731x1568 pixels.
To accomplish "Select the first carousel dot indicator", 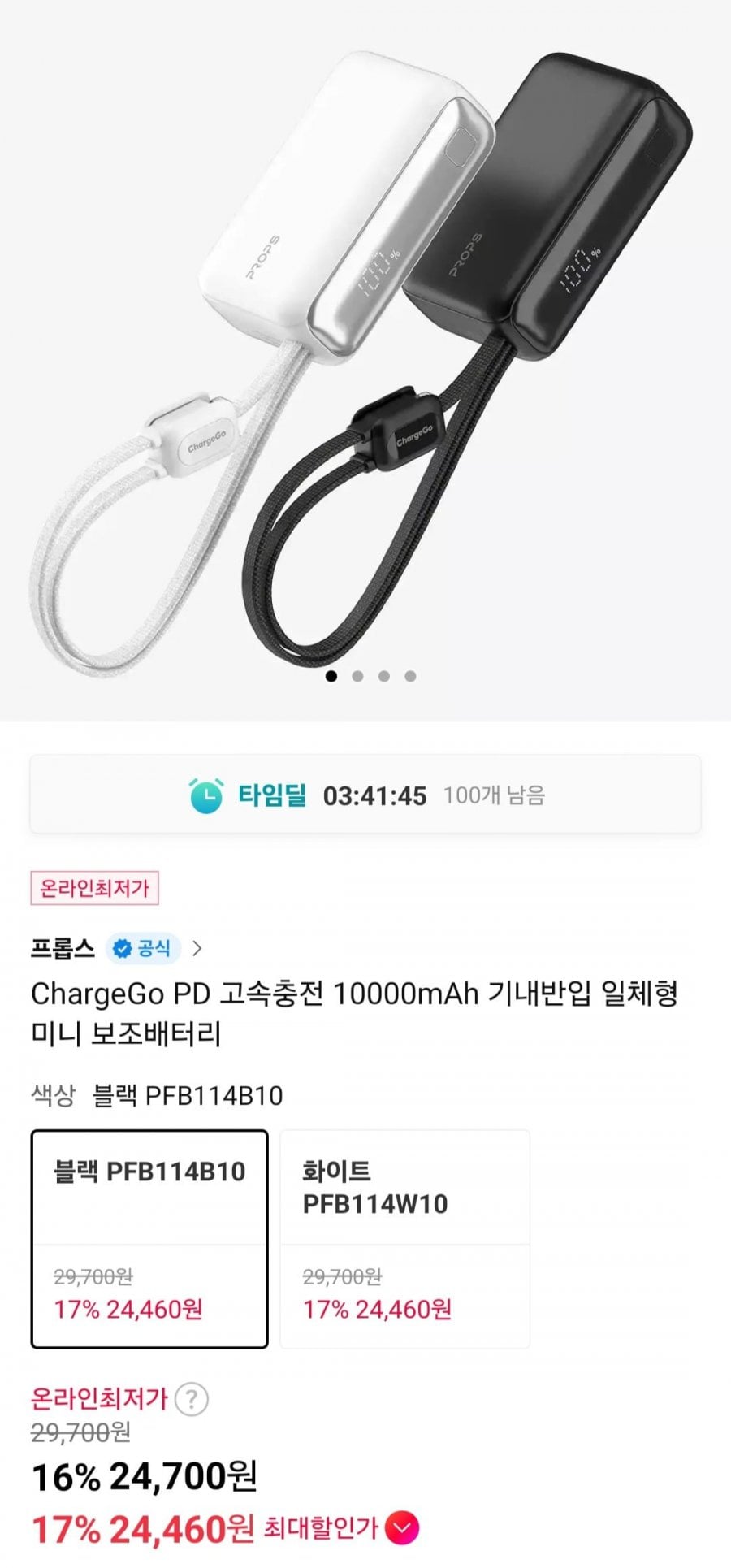I will pos(332,674).
